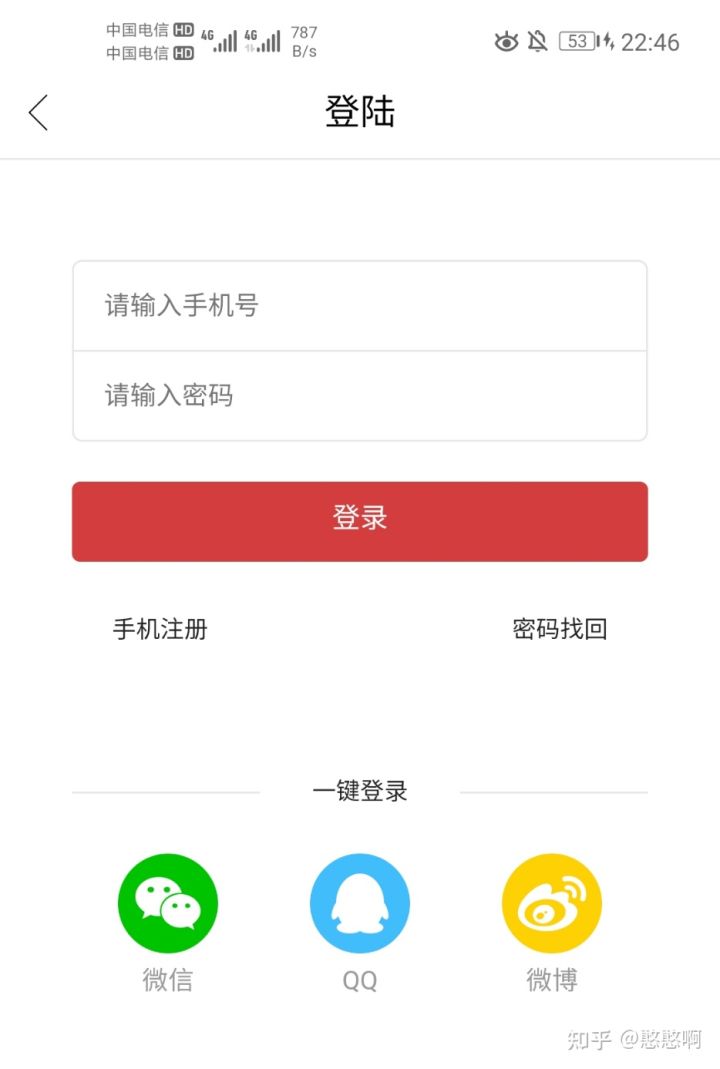The height and width of the screenshot is (1069, 720).
Task: Tap the eye icon in the status bar
Action: tap(507, 42)
